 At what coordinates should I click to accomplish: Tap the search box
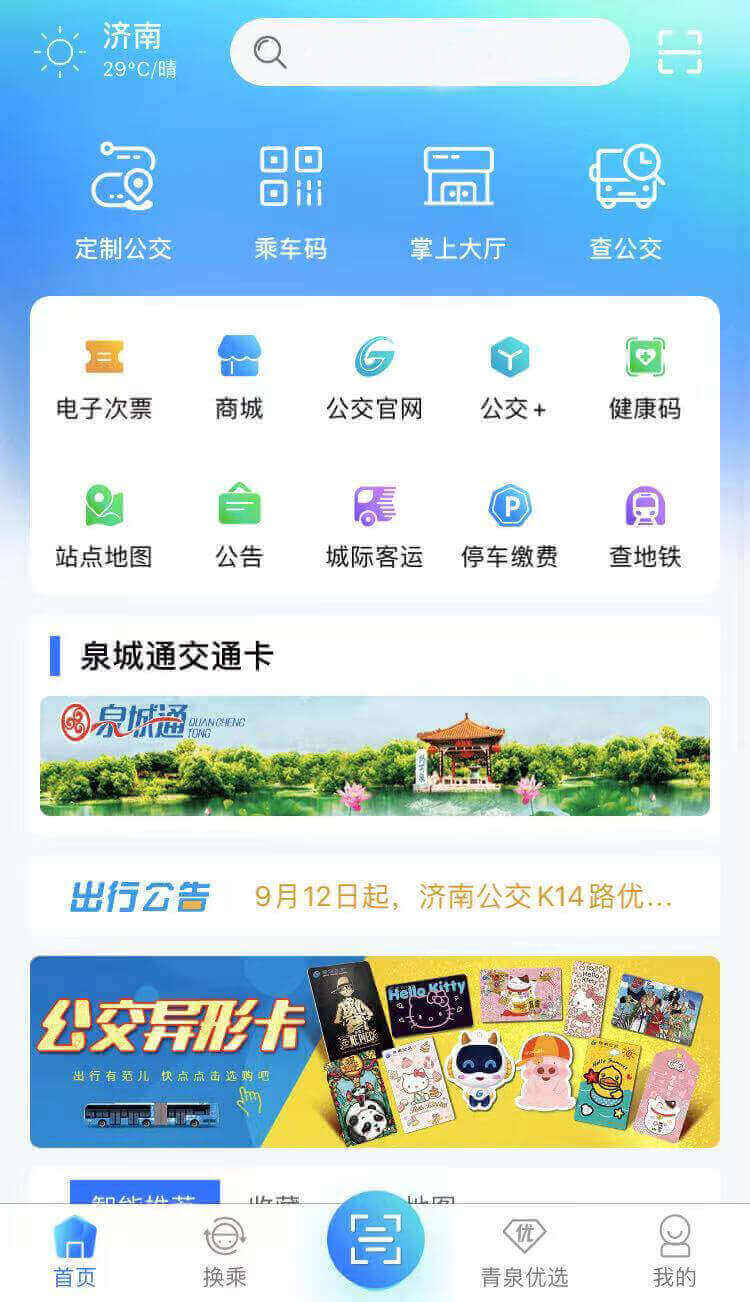click(x=429, y=52)
